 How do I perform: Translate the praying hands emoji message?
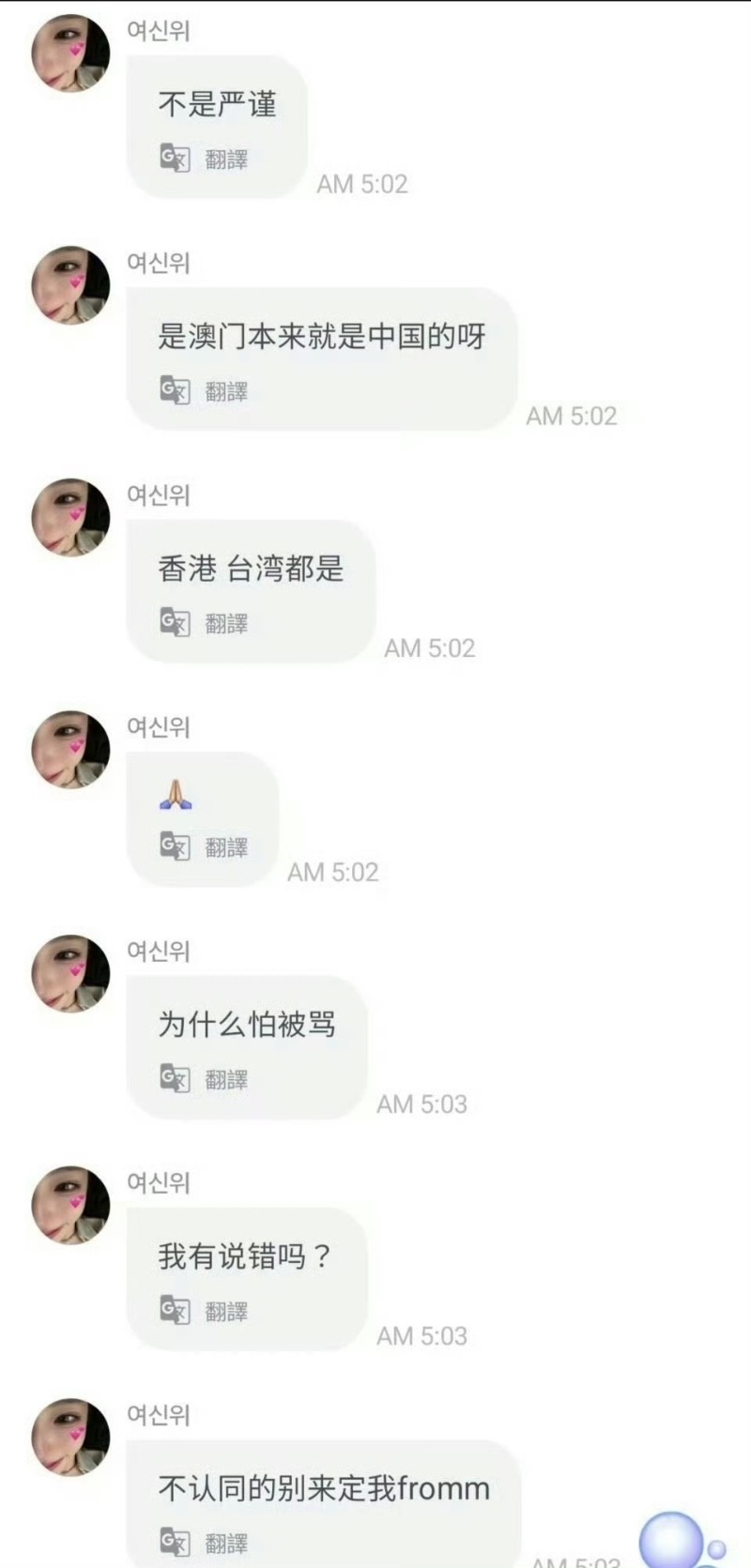[204, 847]
